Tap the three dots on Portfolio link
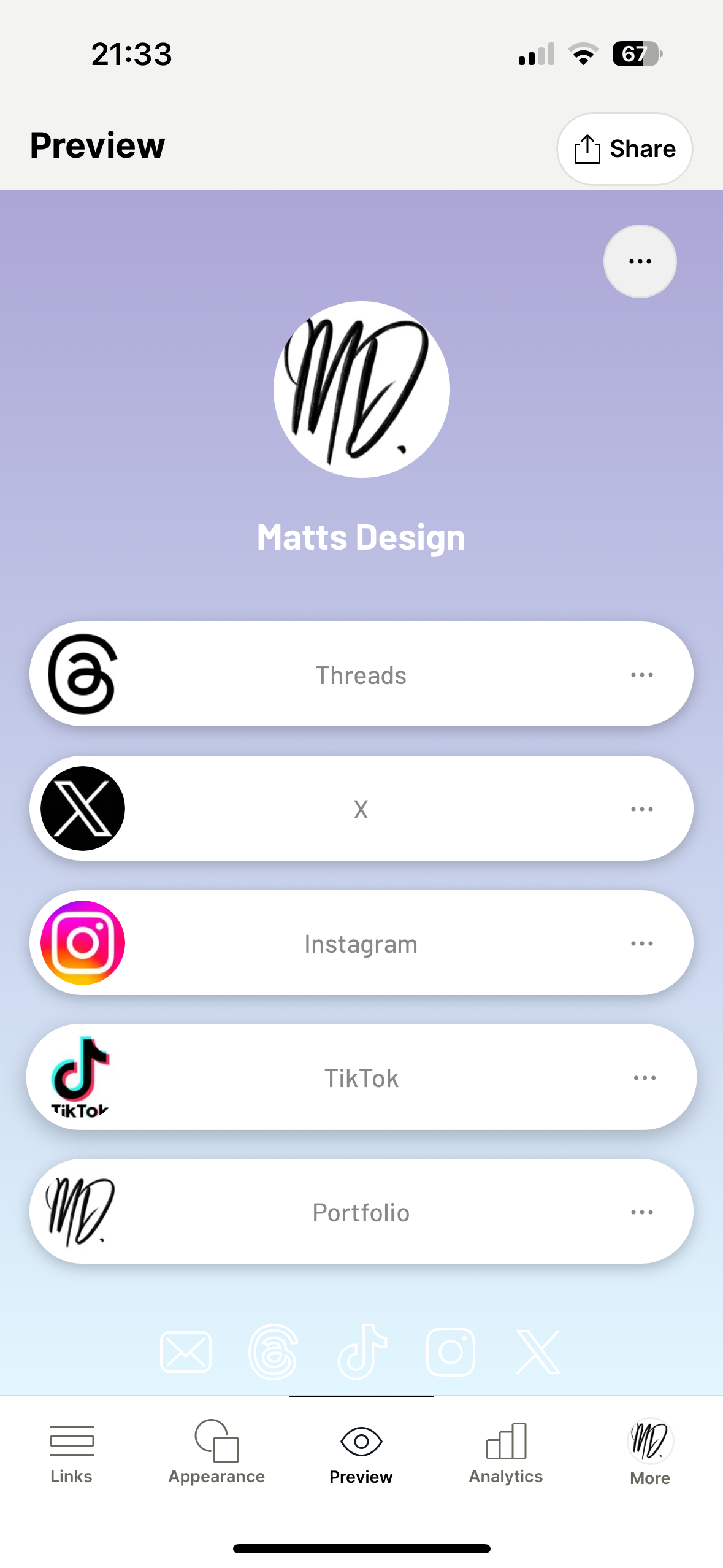Screen dimensions: 723x1568 pyautogui.click(x=641, y=1212)
